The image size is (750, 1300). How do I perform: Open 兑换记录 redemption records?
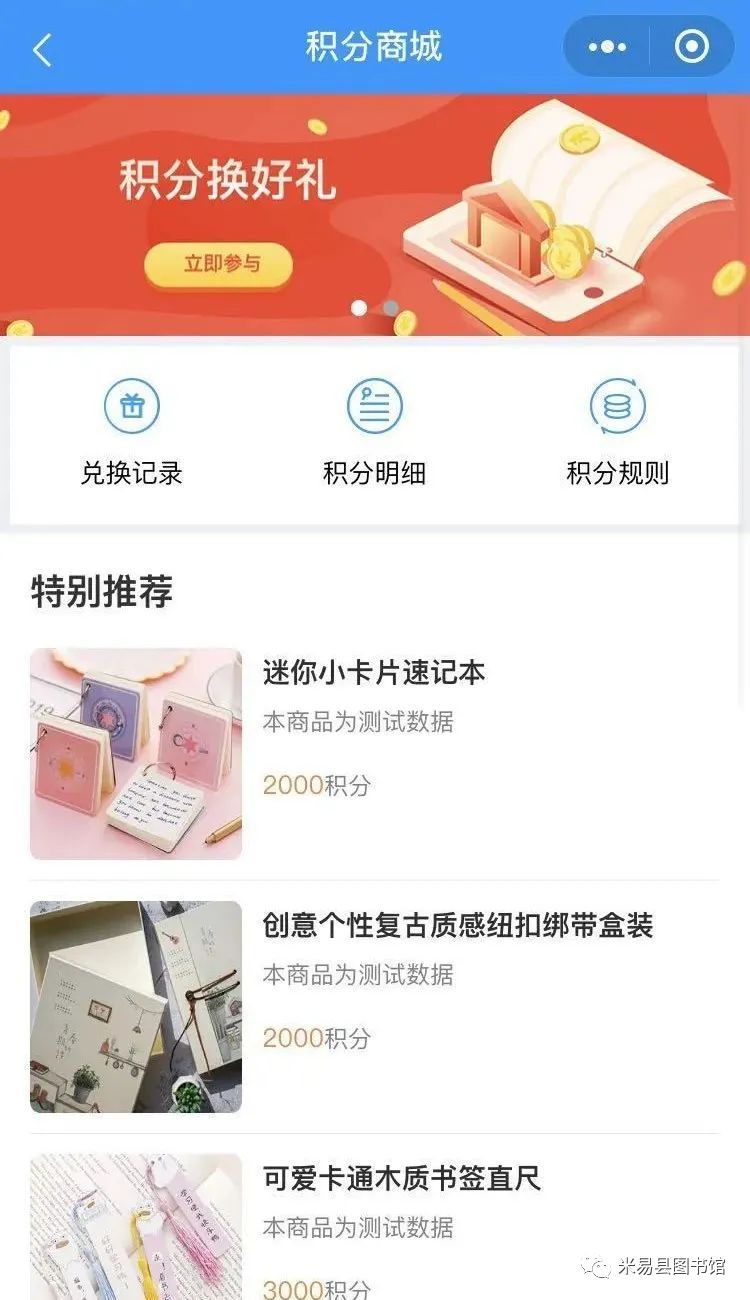coord(132,433)
